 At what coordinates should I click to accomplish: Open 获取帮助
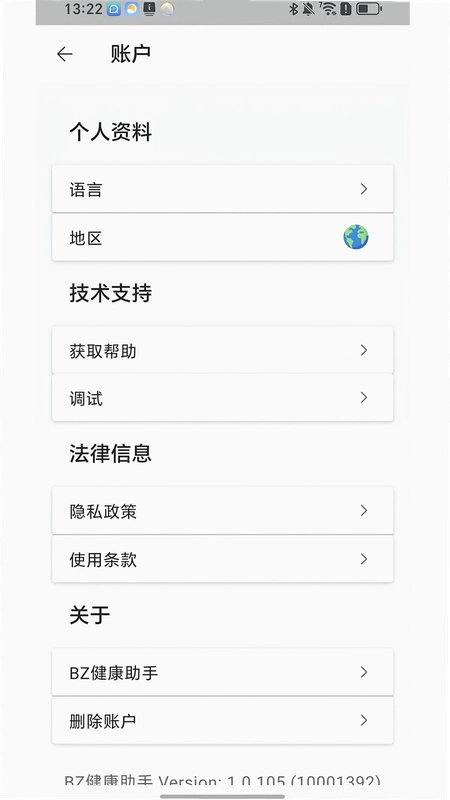[x=222, y=350]
